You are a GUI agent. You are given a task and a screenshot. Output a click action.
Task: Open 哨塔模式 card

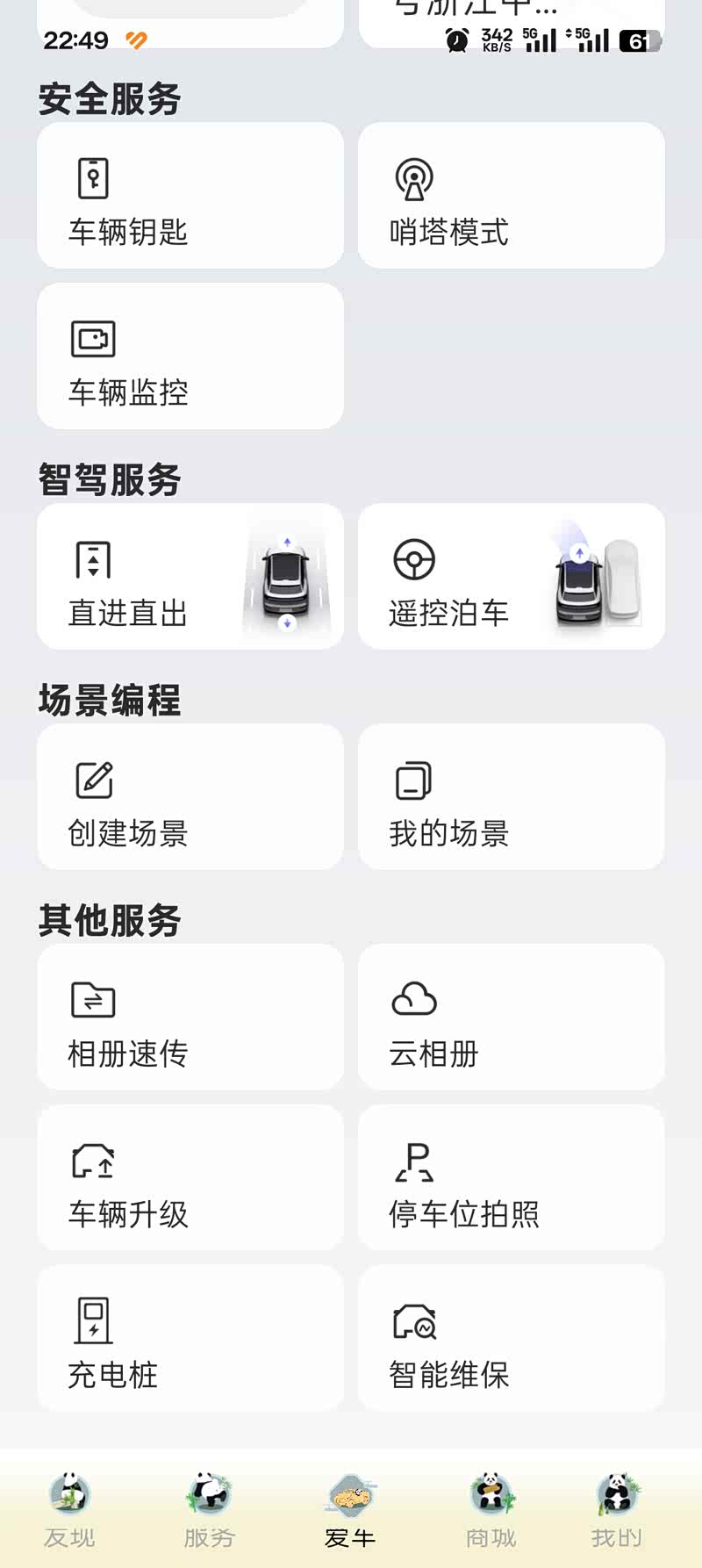click(x=511, y=196)
